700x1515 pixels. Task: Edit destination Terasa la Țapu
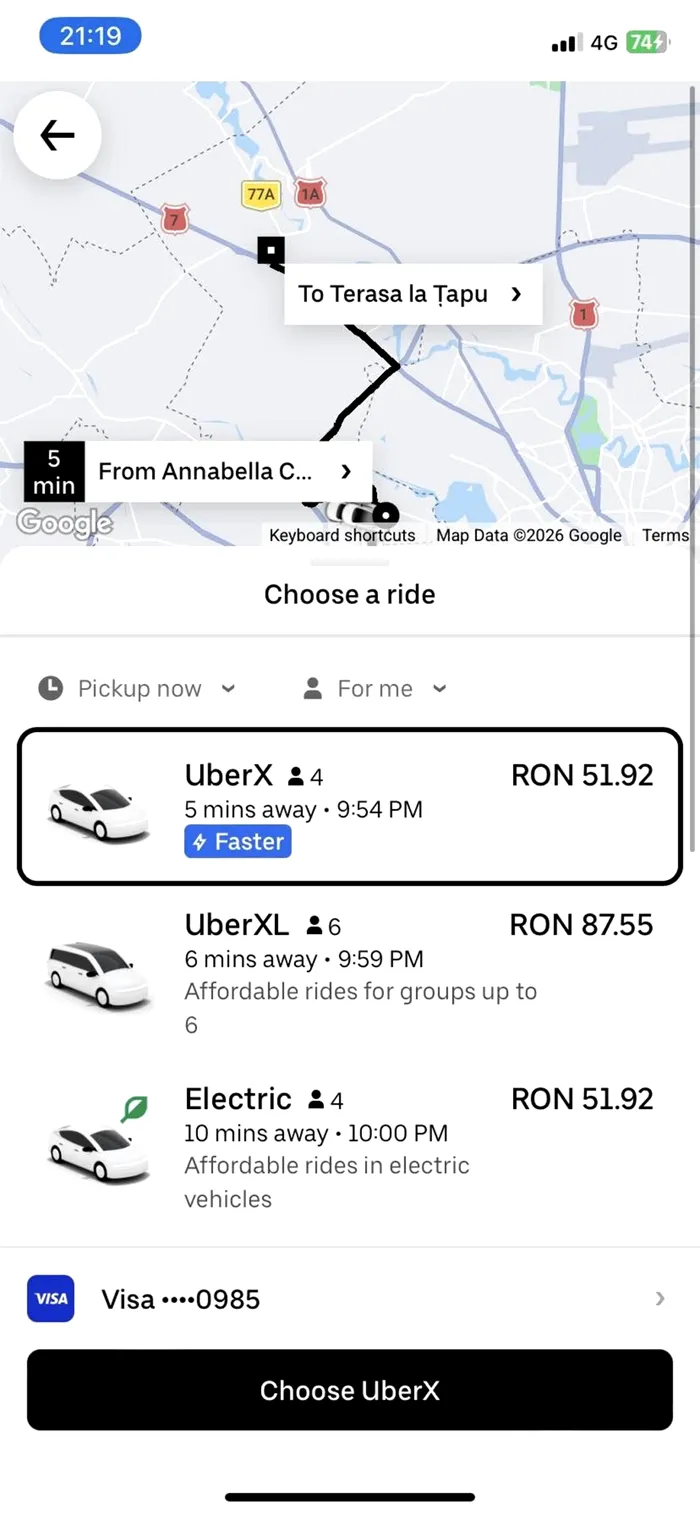(412, 294)
